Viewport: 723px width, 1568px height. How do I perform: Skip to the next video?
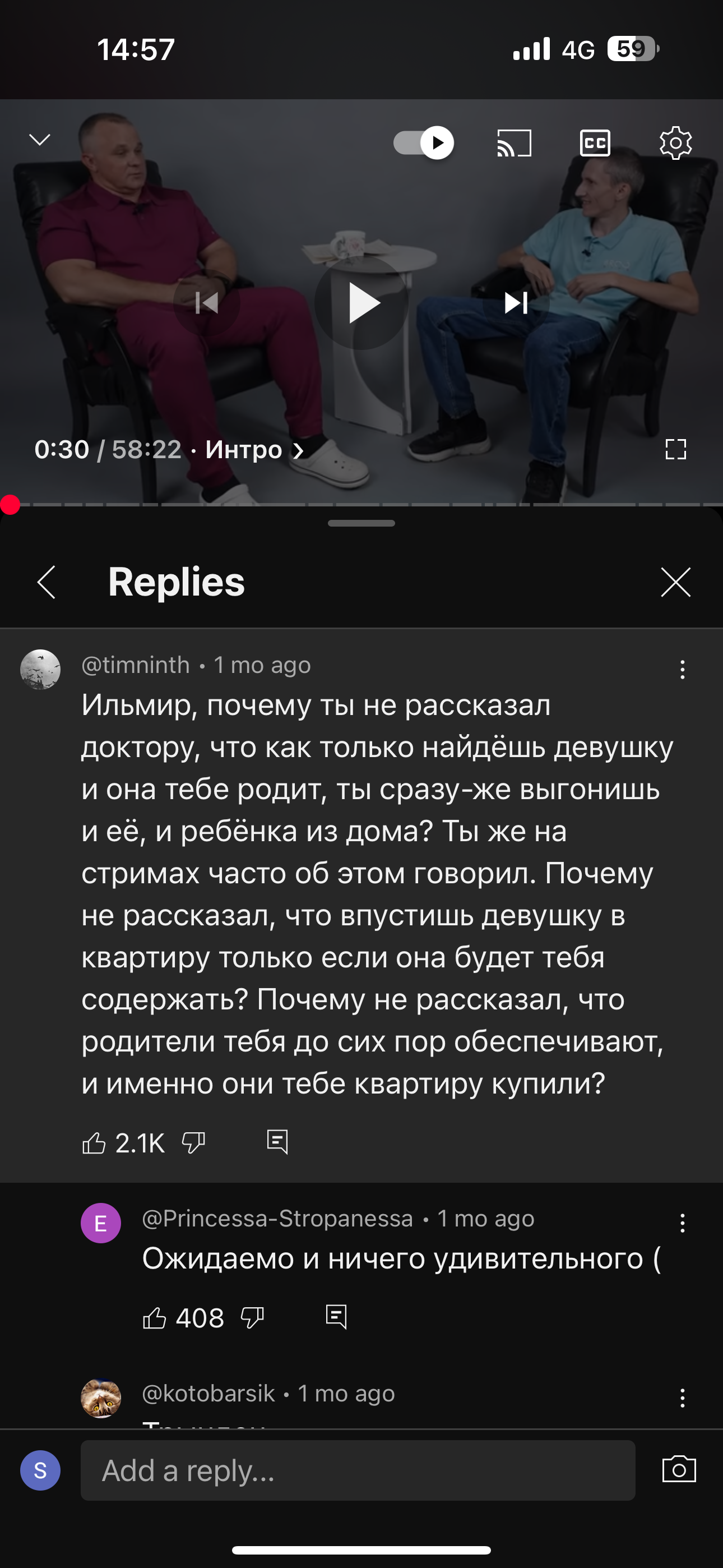coord(516,302)
